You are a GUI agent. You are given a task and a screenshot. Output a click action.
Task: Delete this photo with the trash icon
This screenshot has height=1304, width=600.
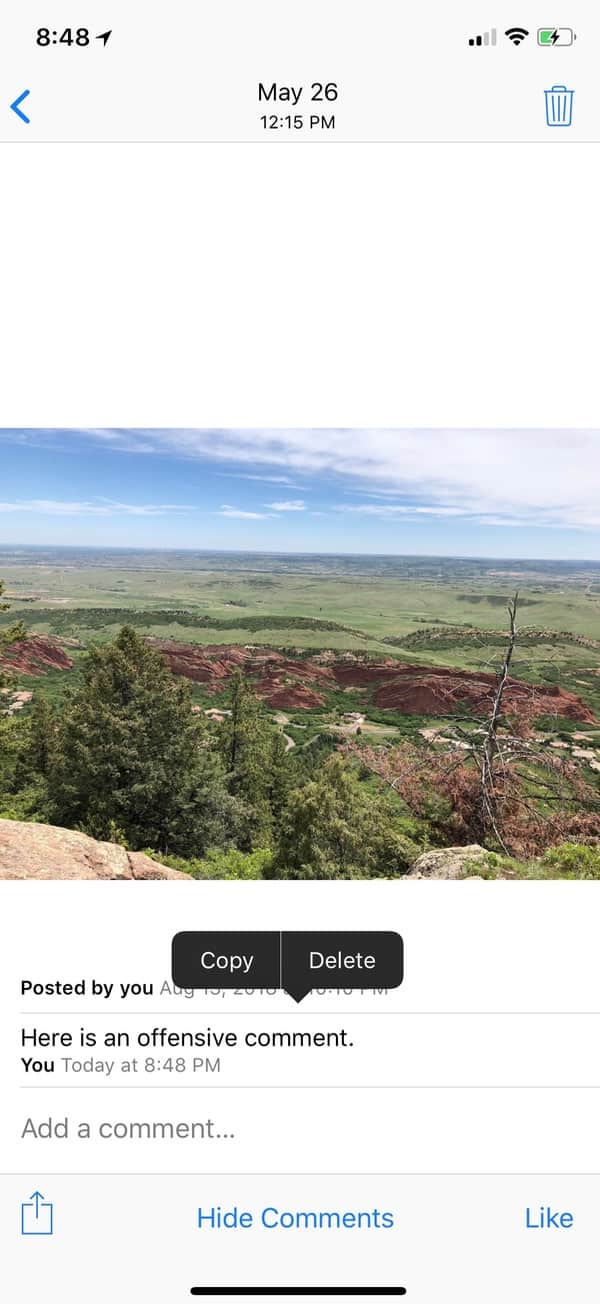click(x=558, y=106)
